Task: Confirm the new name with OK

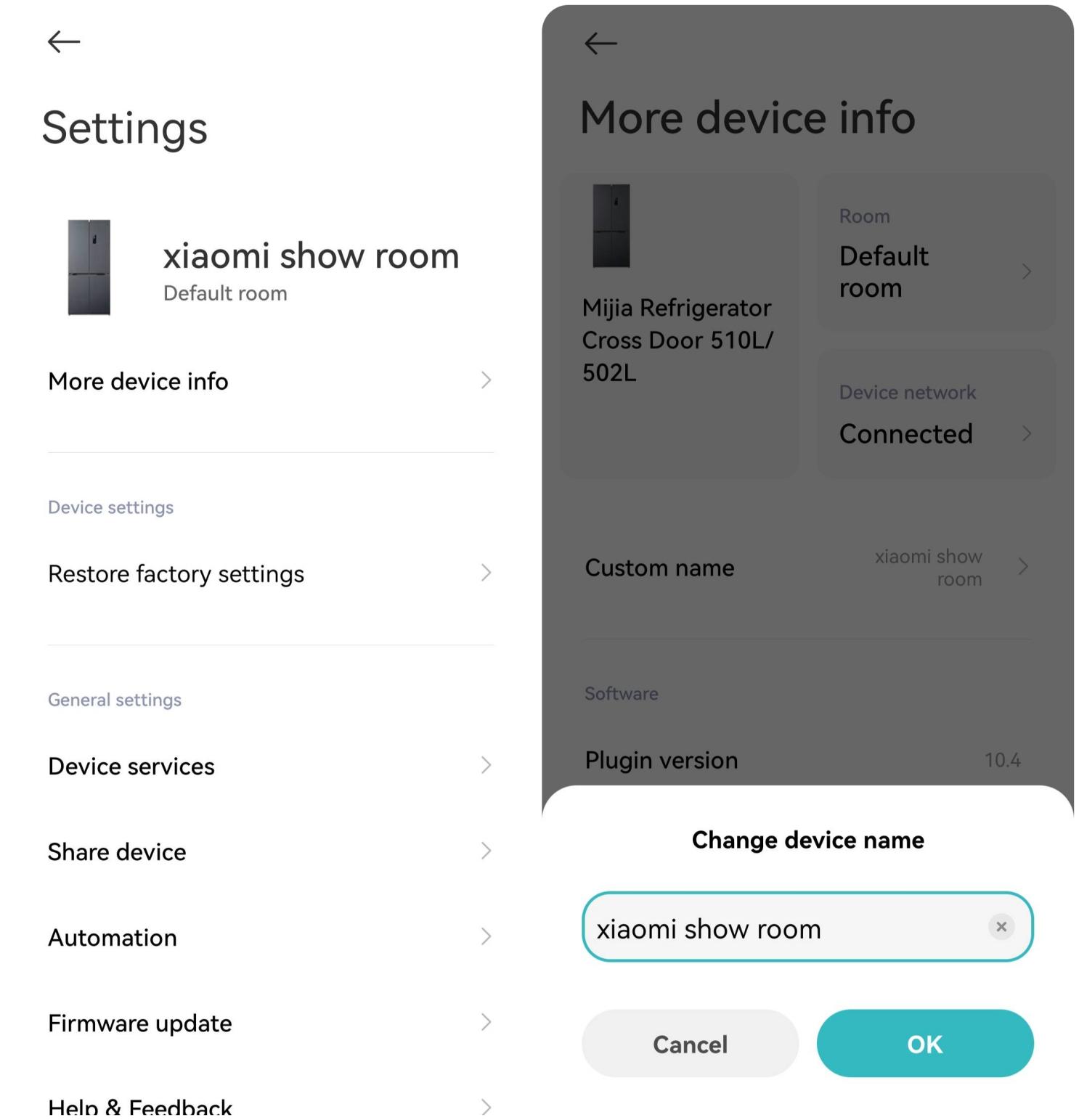Action: pos(924,1044)
